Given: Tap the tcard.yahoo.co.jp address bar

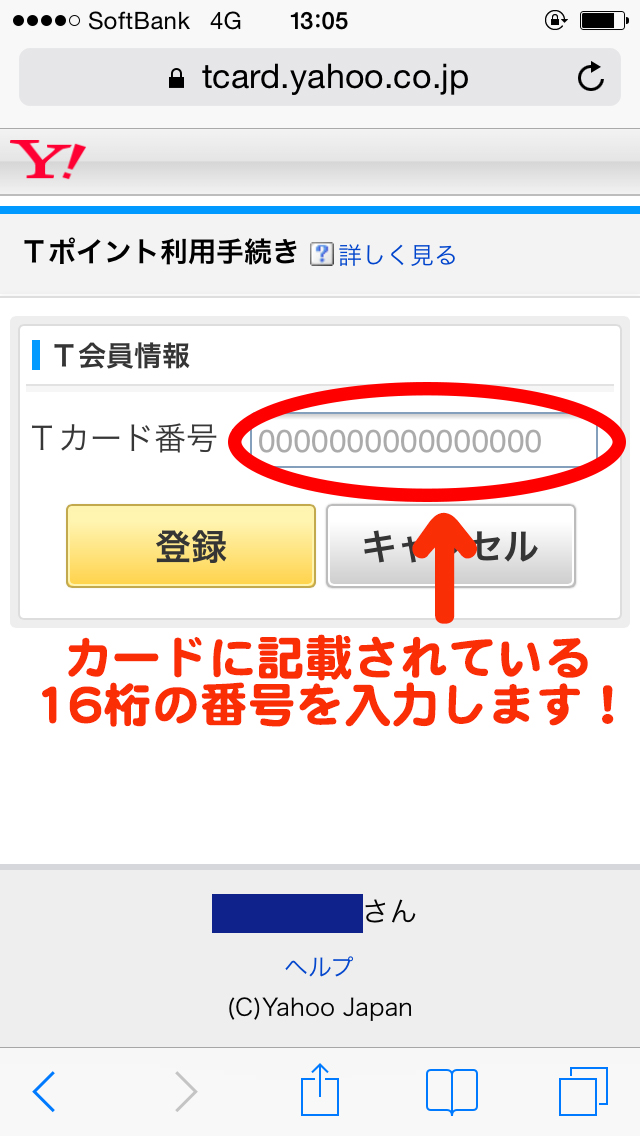Looking at the screenshot, I should tap(319, 77).
